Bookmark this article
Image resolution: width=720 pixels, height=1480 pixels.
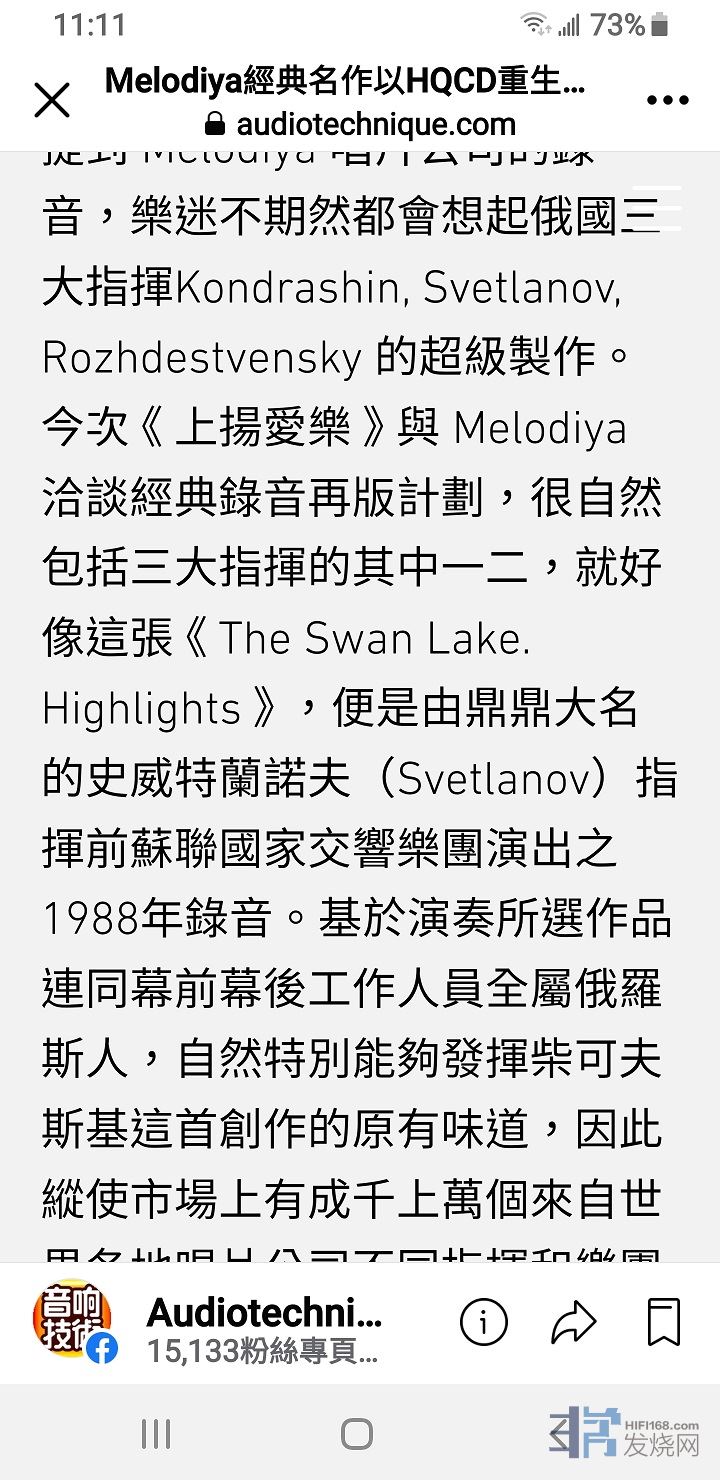664,1322
